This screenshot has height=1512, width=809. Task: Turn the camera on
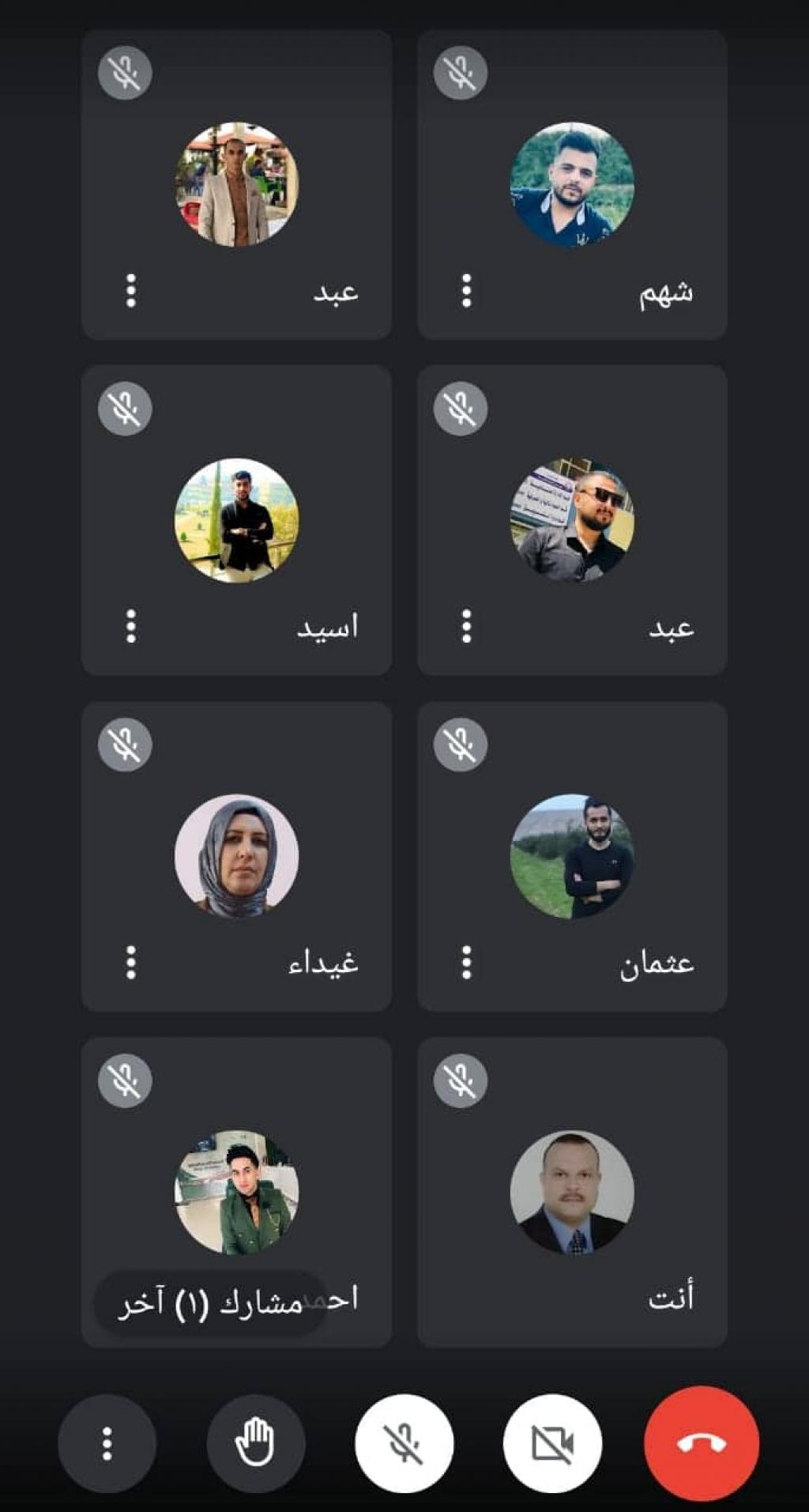click(x=552, y=1443)
